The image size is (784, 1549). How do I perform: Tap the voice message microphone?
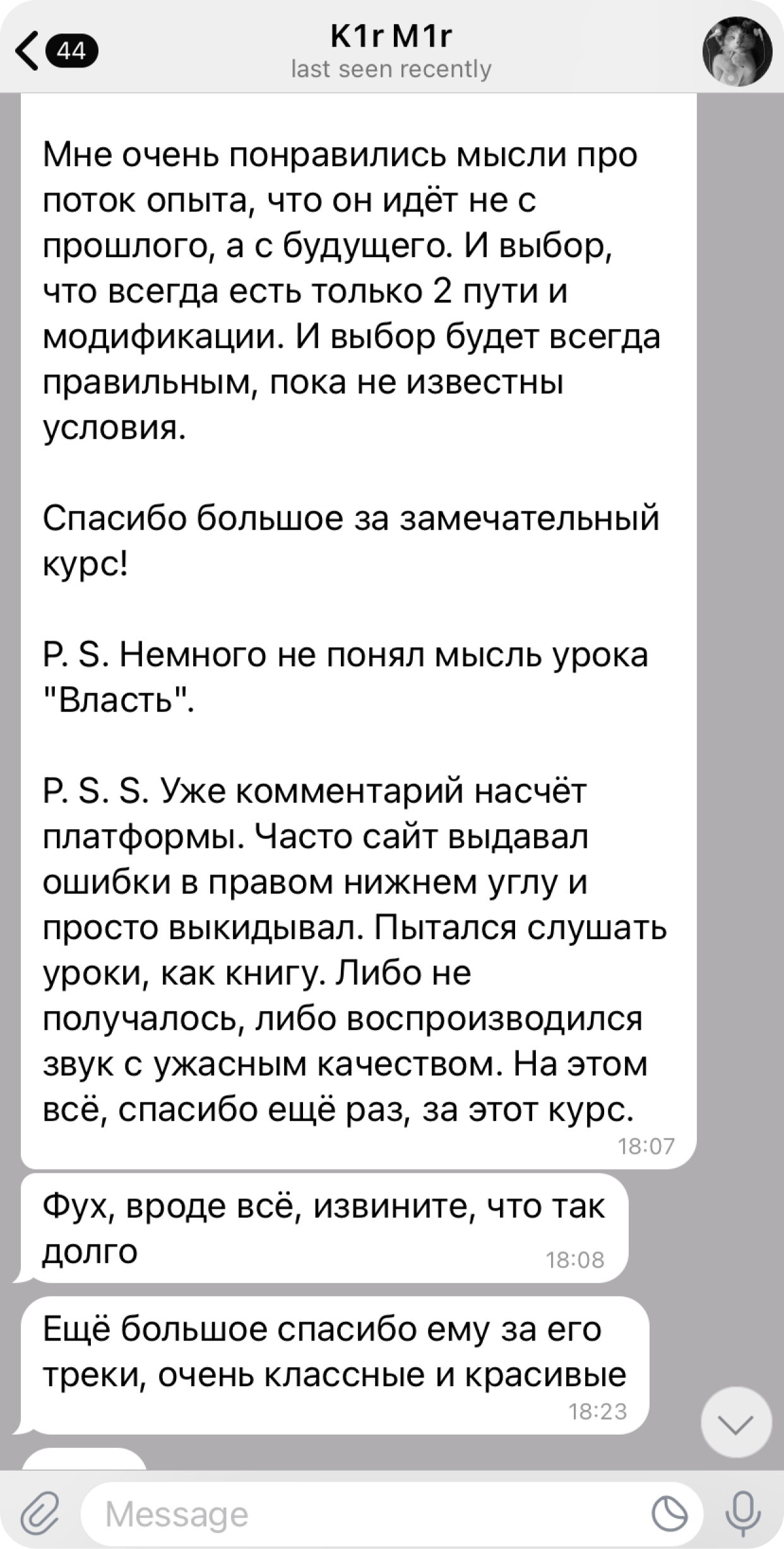point(742,1514)
